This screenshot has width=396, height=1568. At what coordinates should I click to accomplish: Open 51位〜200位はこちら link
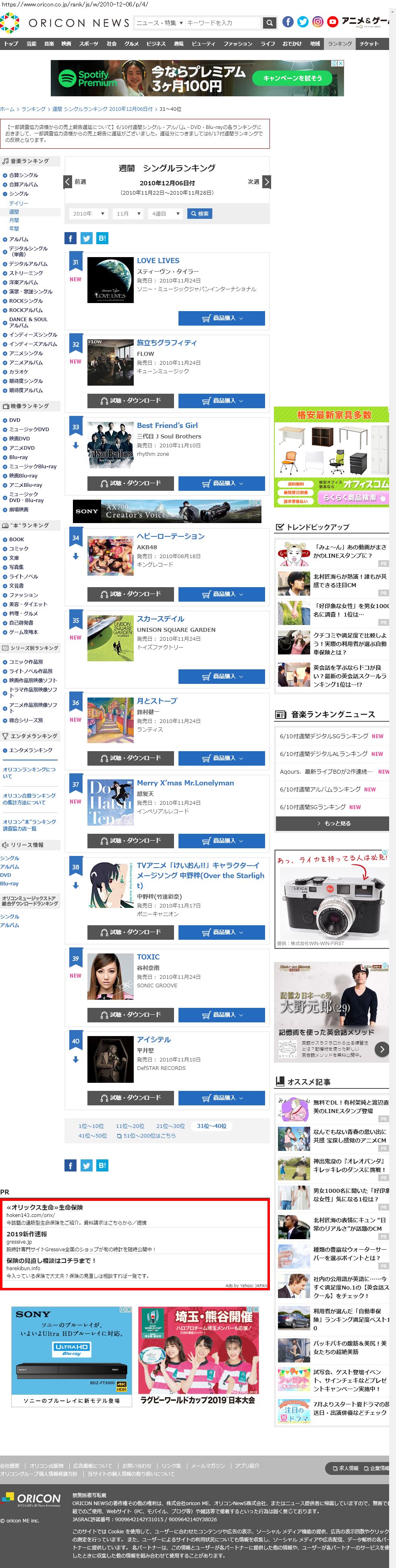pos(149,1135)
